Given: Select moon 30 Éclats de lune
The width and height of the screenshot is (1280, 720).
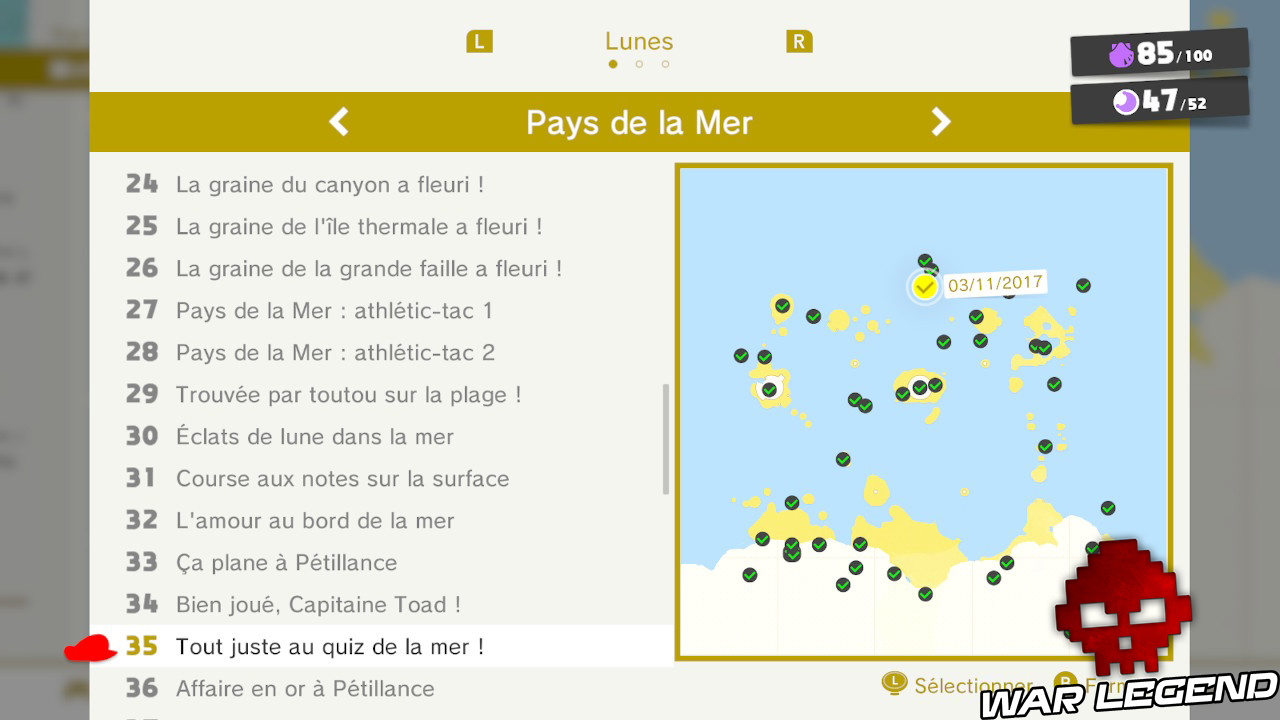Looking at the screenshot, I should point(314,437).
